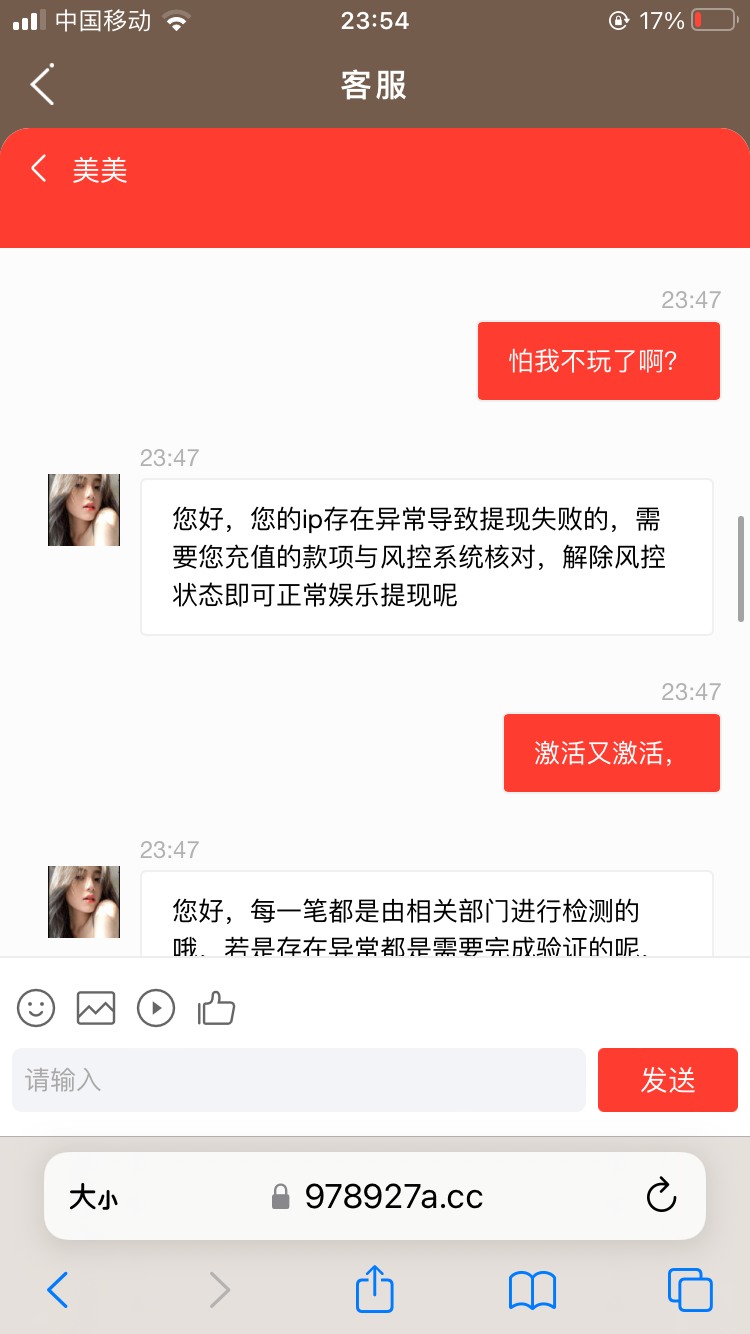Screen dimensions: 750x1334
Task: Open the Safari tabs overview icon
Action: tap(688, 1290)
